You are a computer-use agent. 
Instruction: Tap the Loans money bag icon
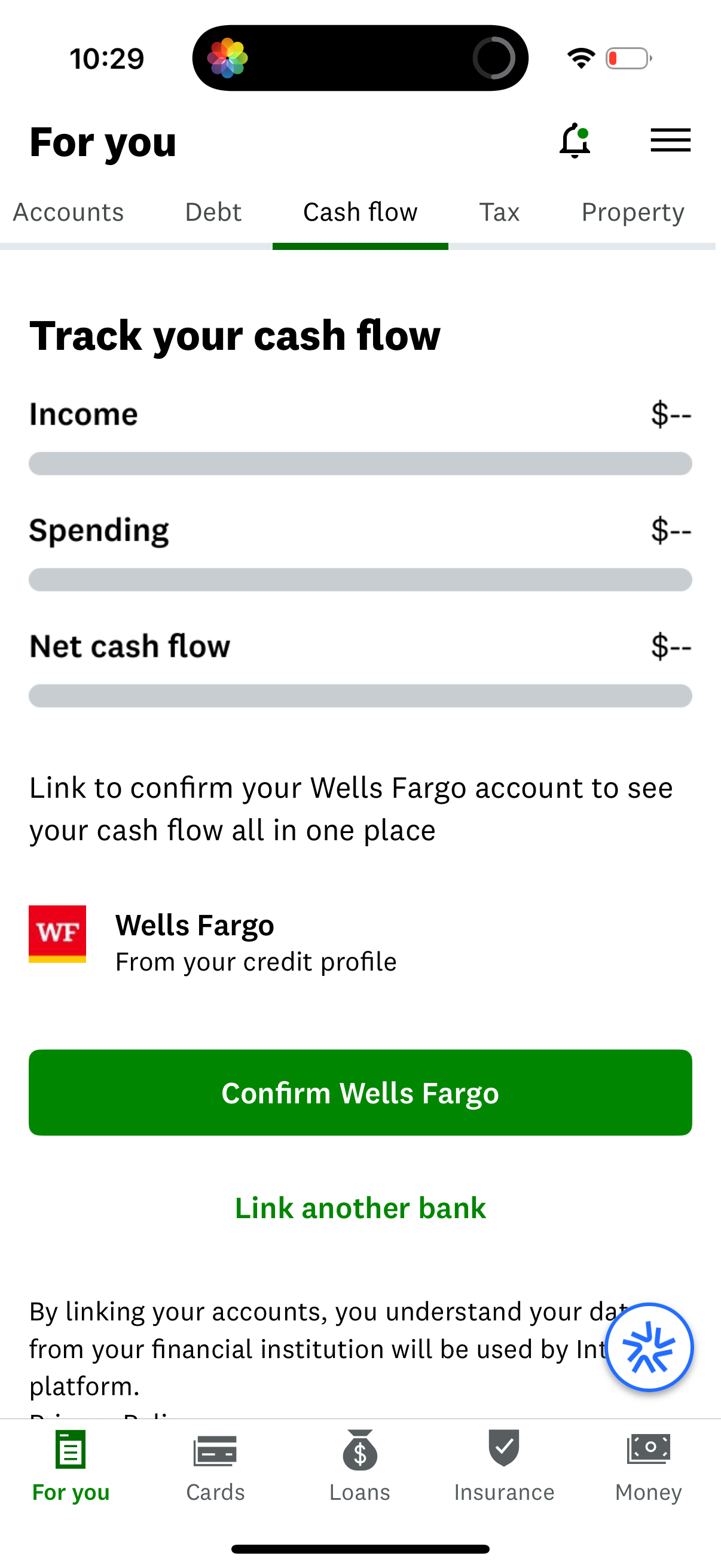[x=359, y=1451]
